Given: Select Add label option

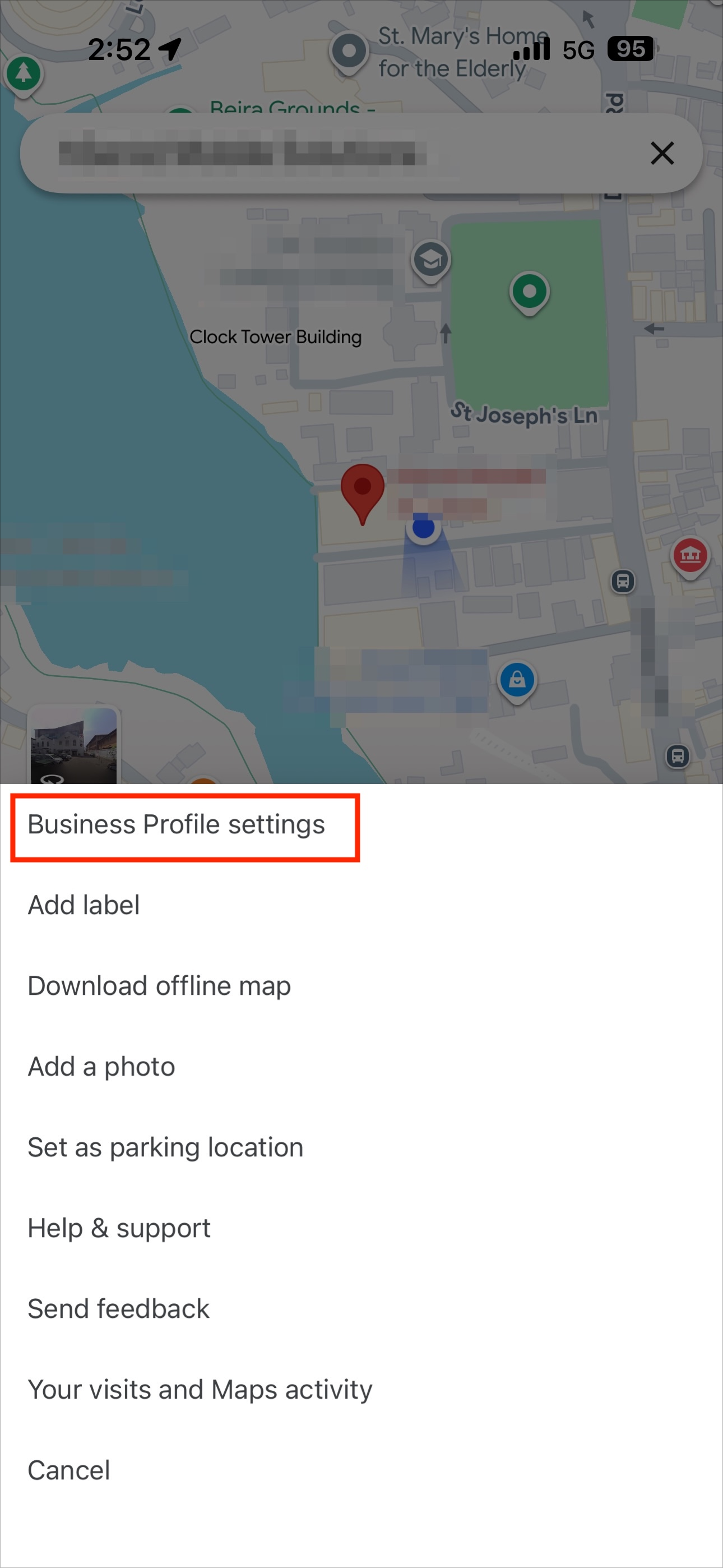Looking at the screenshot, I should (x=84, y=905).
